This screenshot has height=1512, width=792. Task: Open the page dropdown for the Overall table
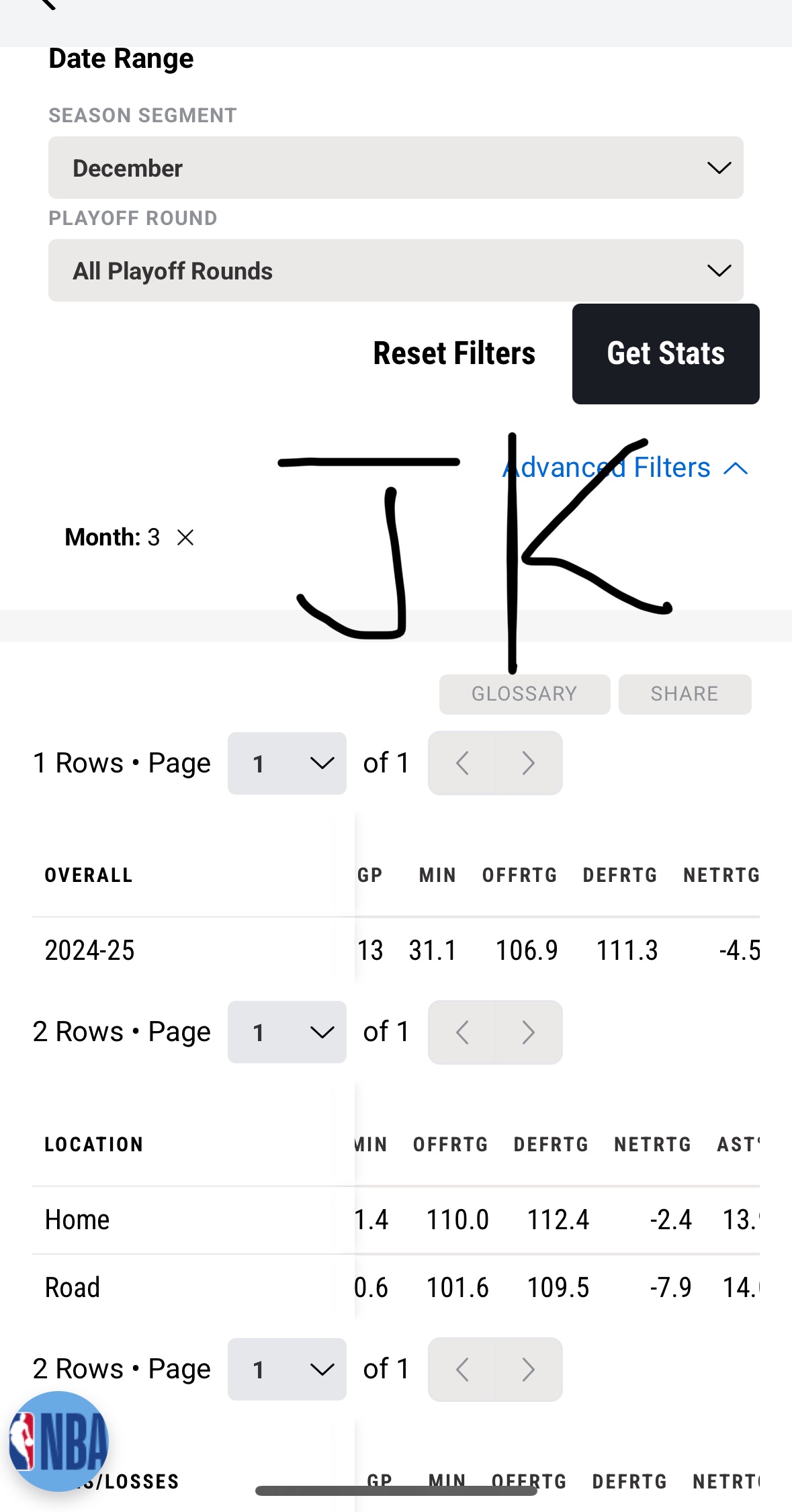coord(287,763)
